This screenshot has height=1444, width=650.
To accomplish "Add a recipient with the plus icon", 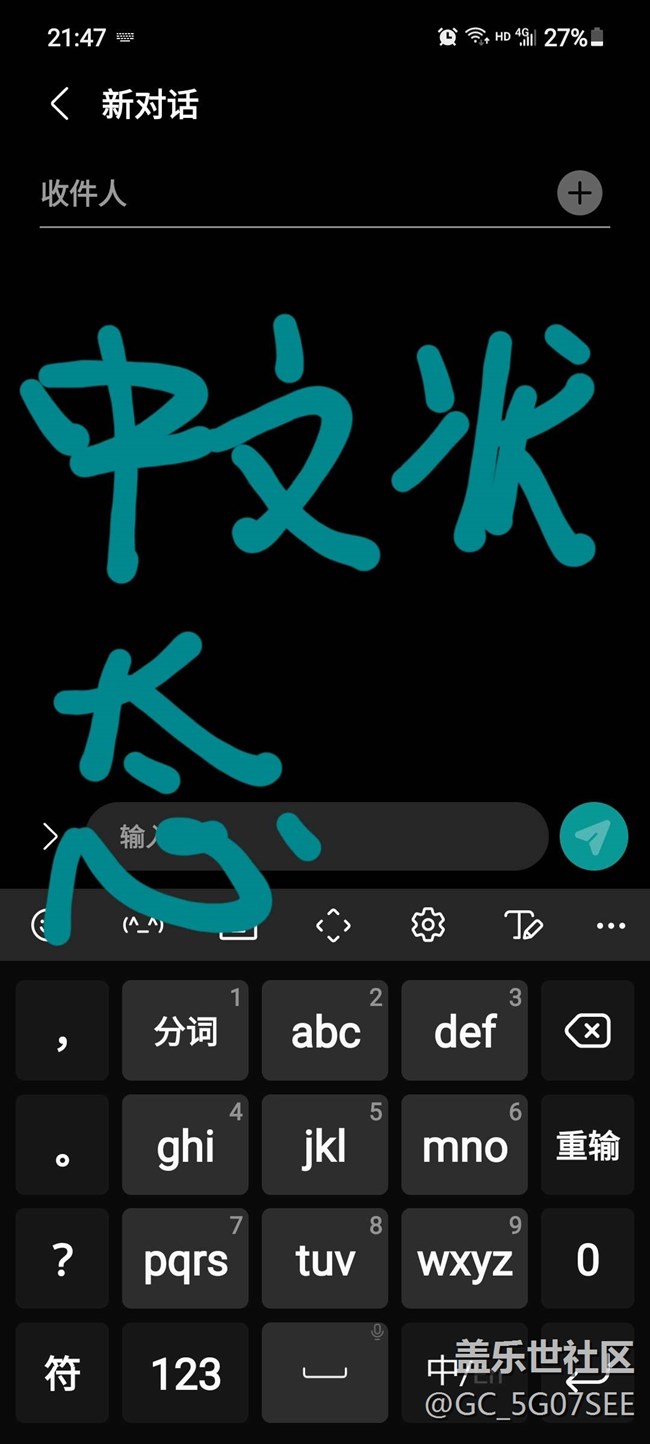I will (580, 193).
